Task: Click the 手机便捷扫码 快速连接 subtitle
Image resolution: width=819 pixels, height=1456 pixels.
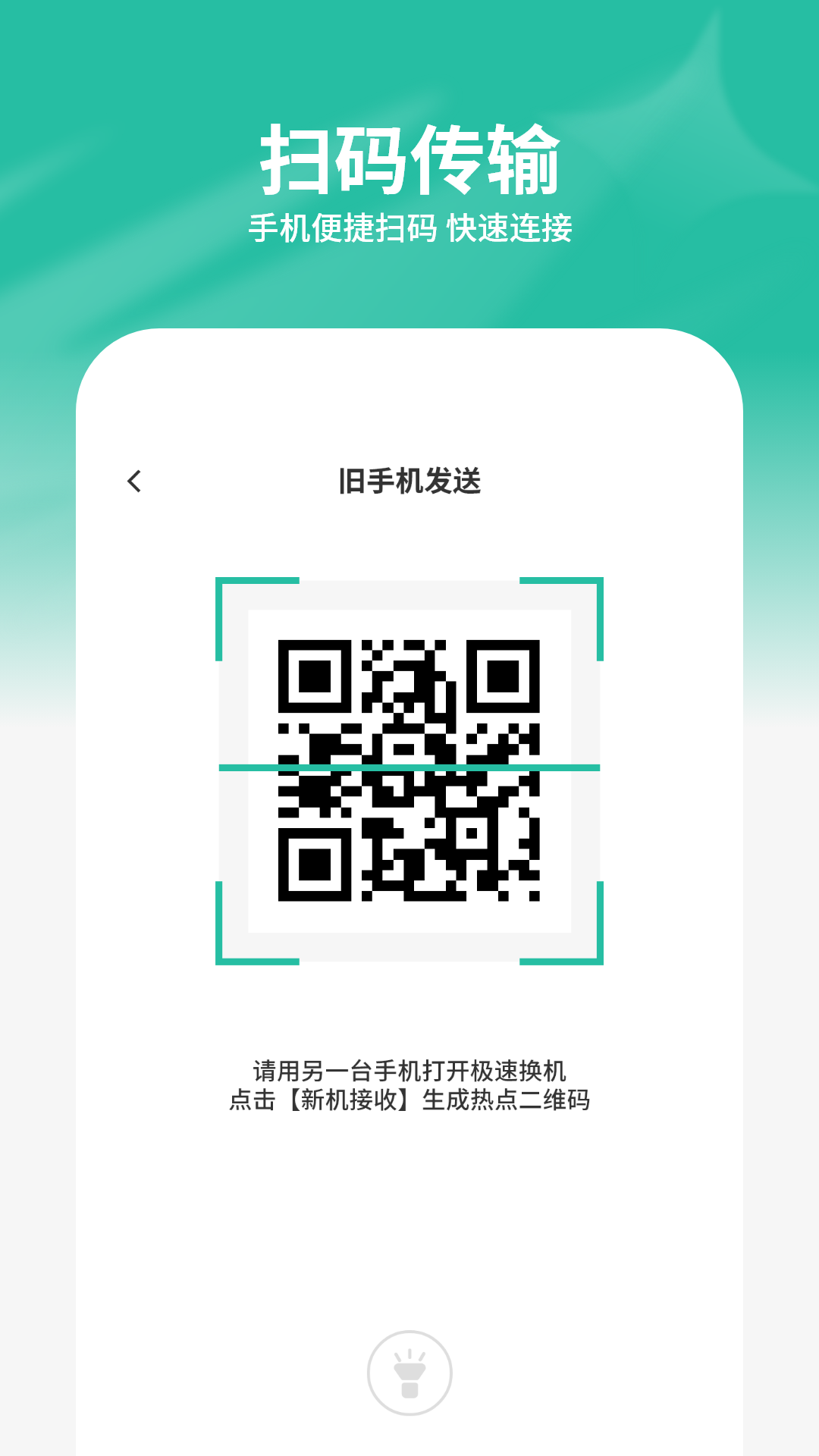Action: point(409,225)
